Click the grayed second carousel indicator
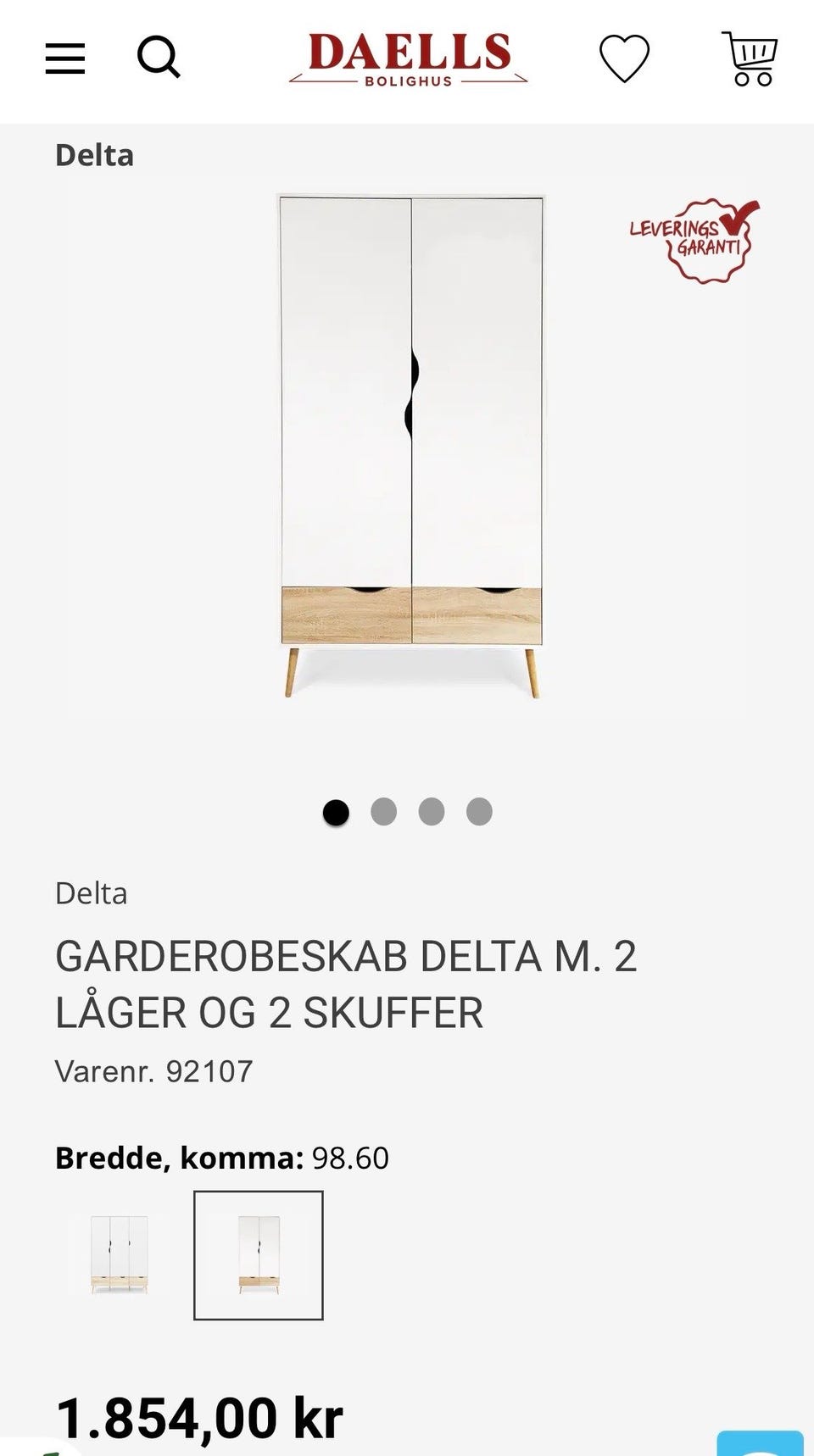The image size is (814, 1456). click(x=385, y=810)
